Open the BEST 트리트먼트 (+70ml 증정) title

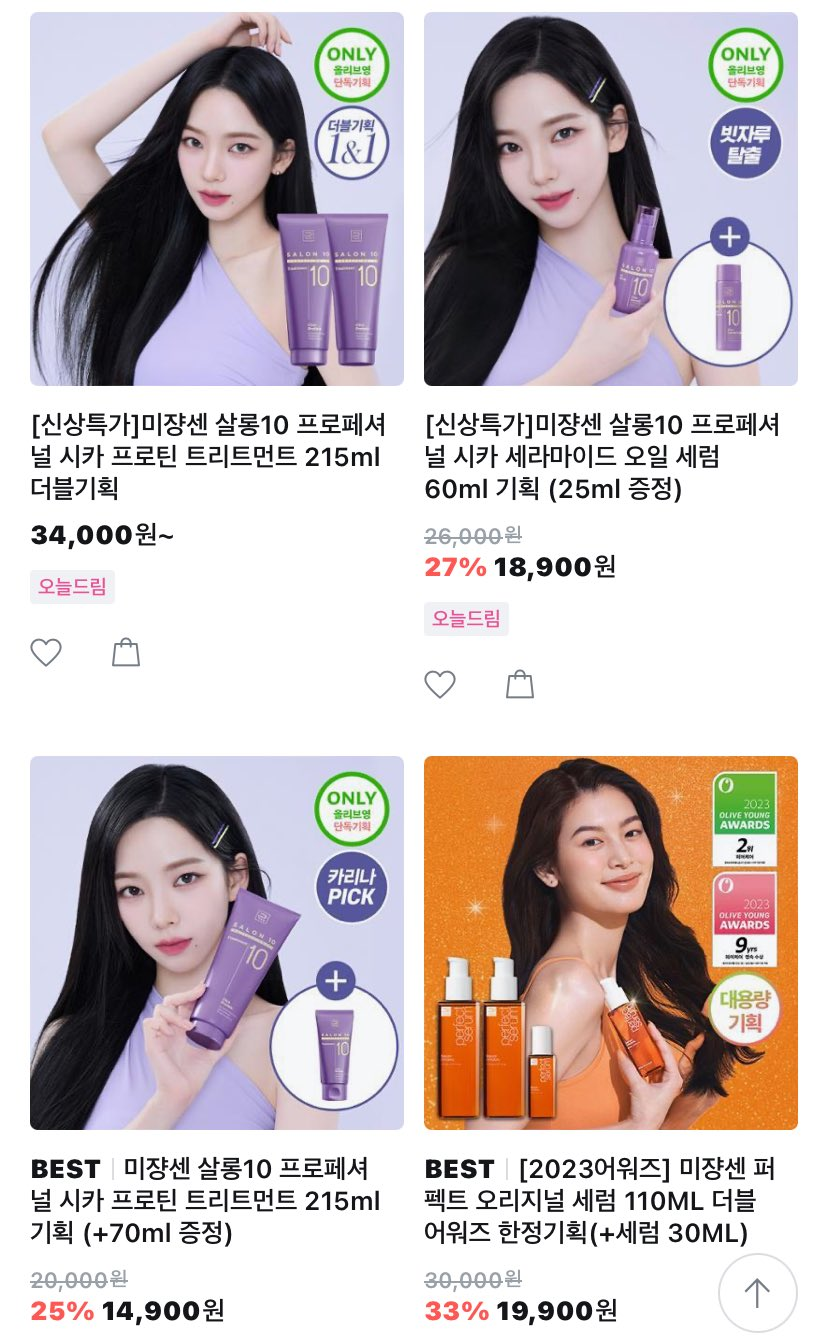(205, 1200)
